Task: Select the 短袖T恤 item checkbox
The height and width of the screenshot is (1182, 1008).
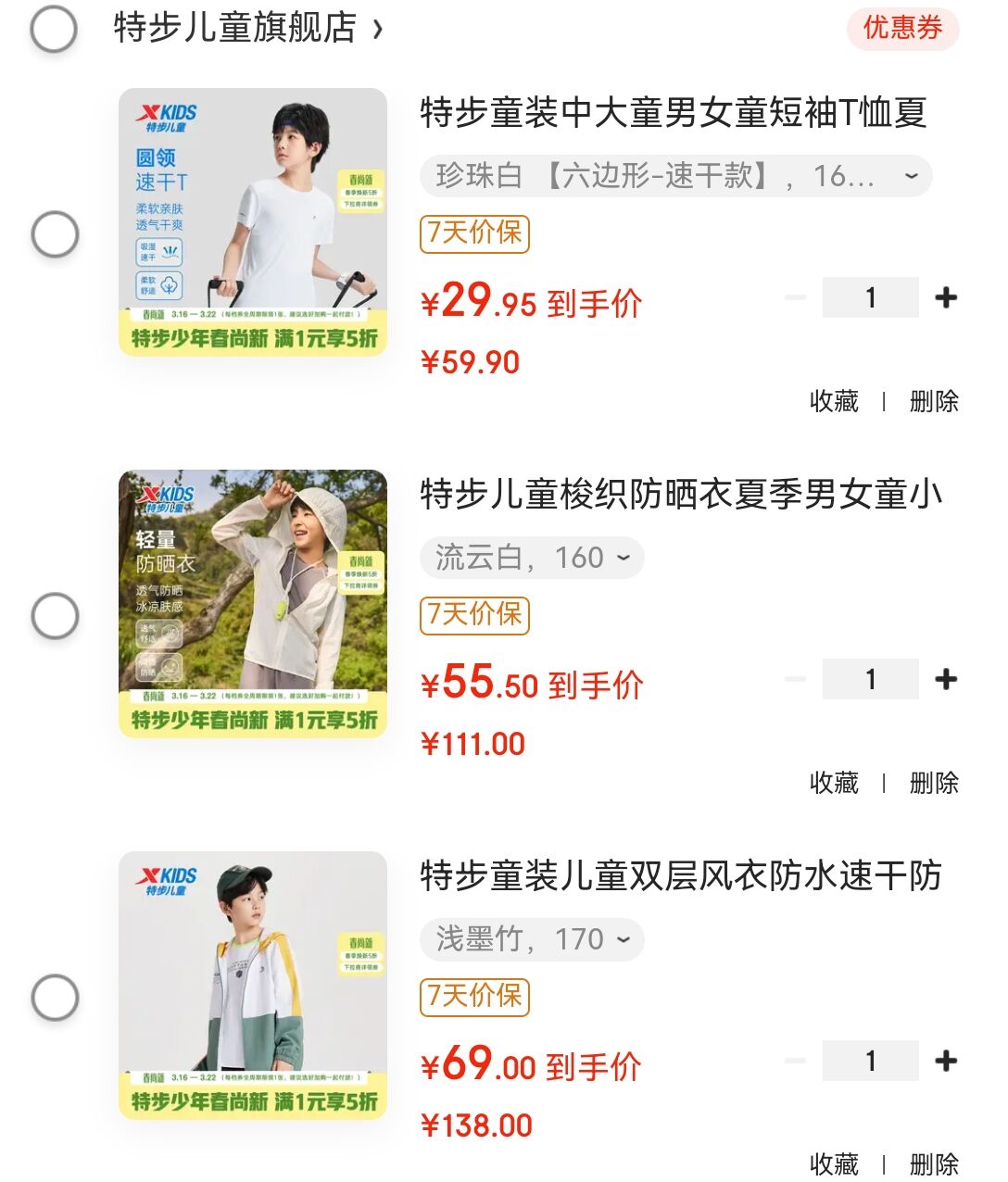Action: point(55,234)
